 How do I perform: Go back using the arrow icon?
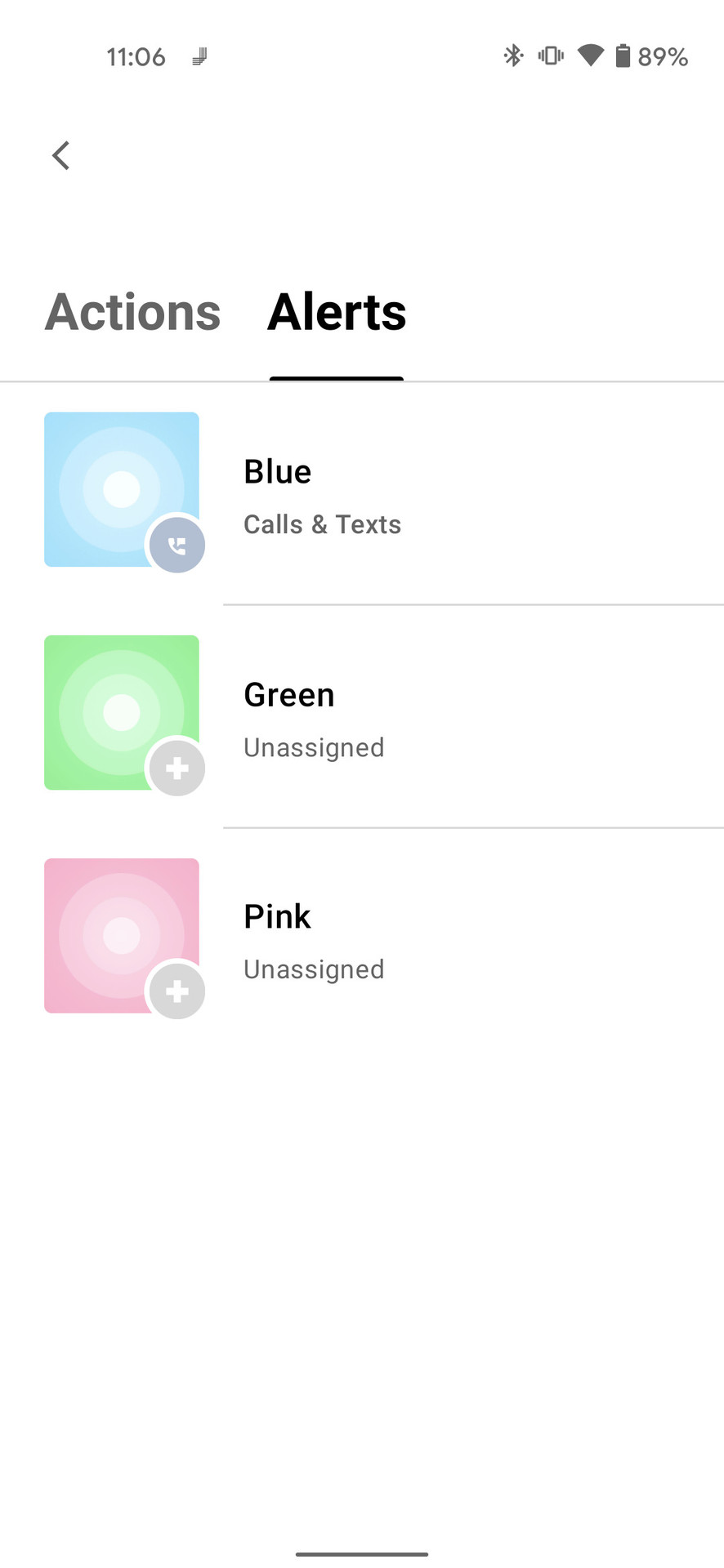(61, 155)
